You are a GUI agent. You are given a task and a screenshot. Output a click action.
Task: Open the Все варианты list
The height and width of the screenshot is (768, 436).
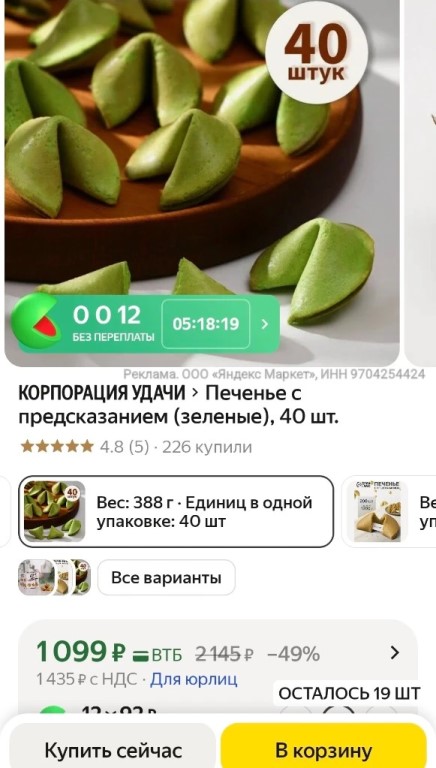[166, 577]
